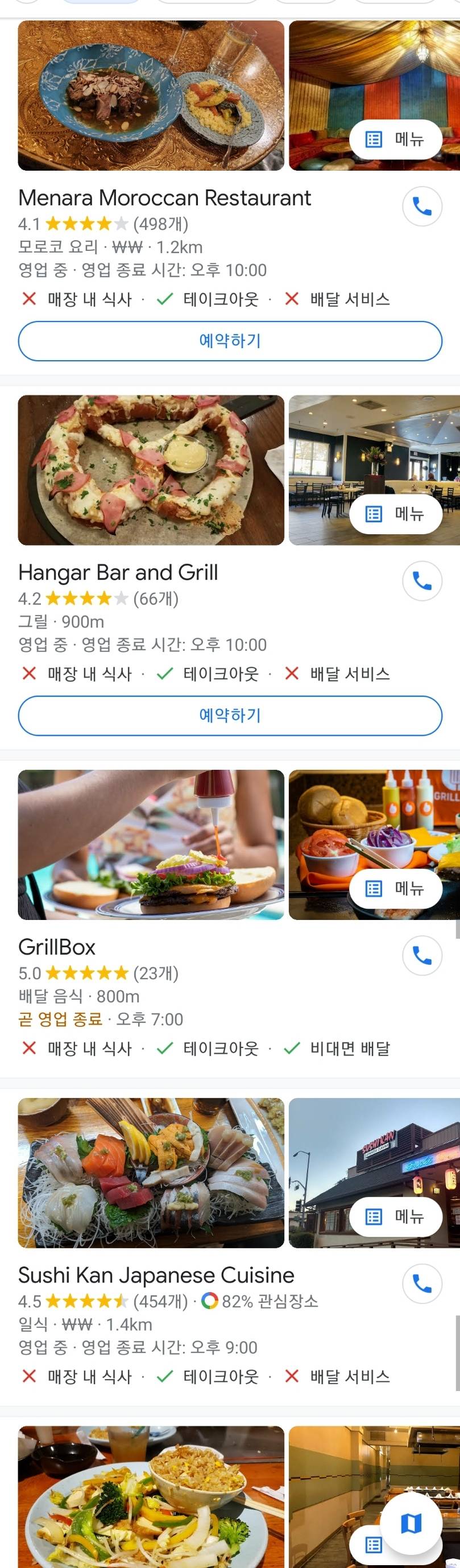
Task: Tap 예약하기 for Menara Moroccan Restaurant
Action: [230, 341]
